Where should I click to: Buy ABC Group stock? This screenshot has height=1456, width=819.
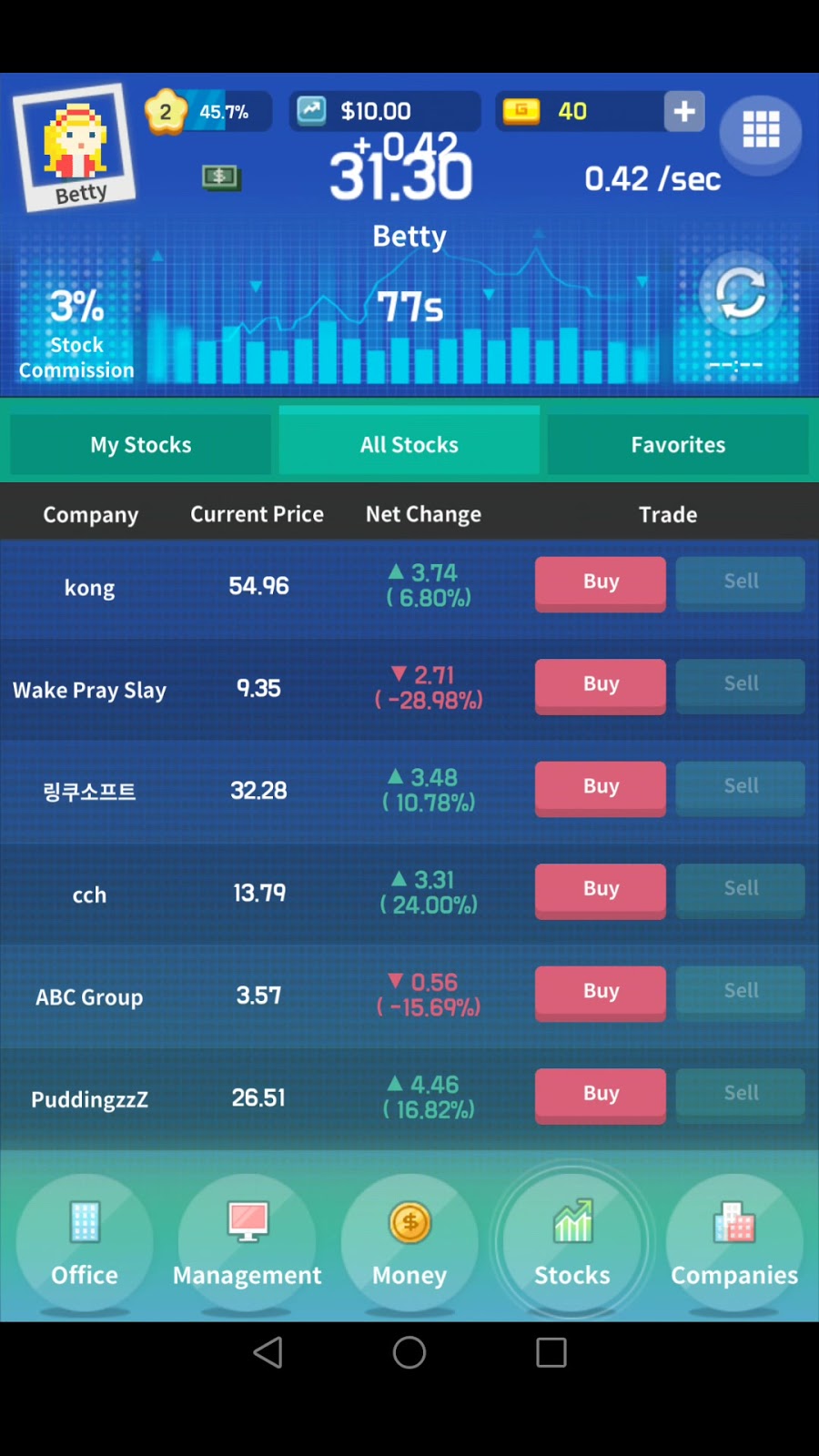pyautogui.click(x=601, y=993)
